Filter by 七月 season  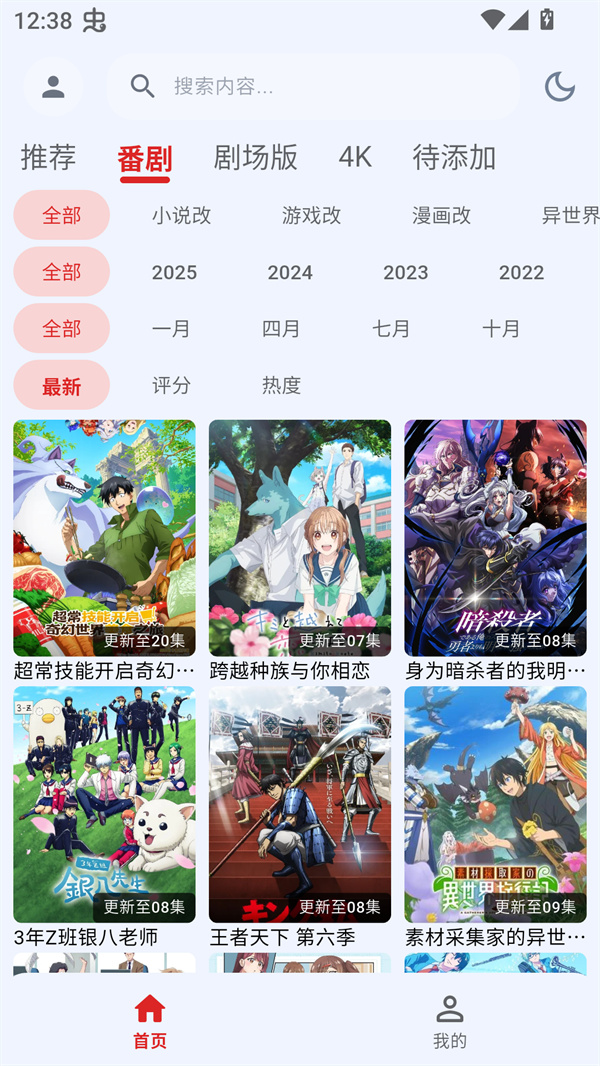[391, 328]
